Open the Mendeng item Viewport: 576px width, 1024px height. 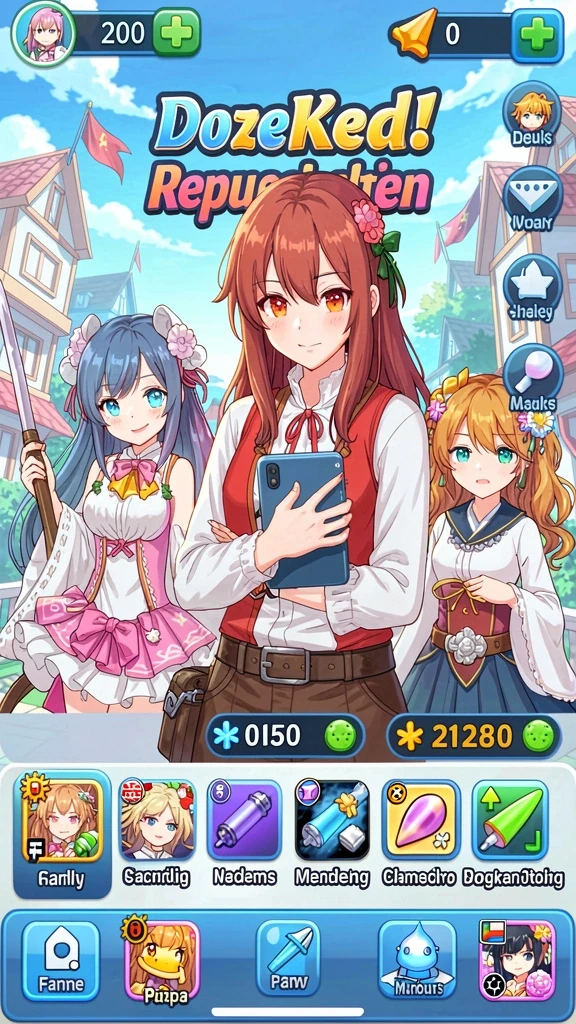332,833
